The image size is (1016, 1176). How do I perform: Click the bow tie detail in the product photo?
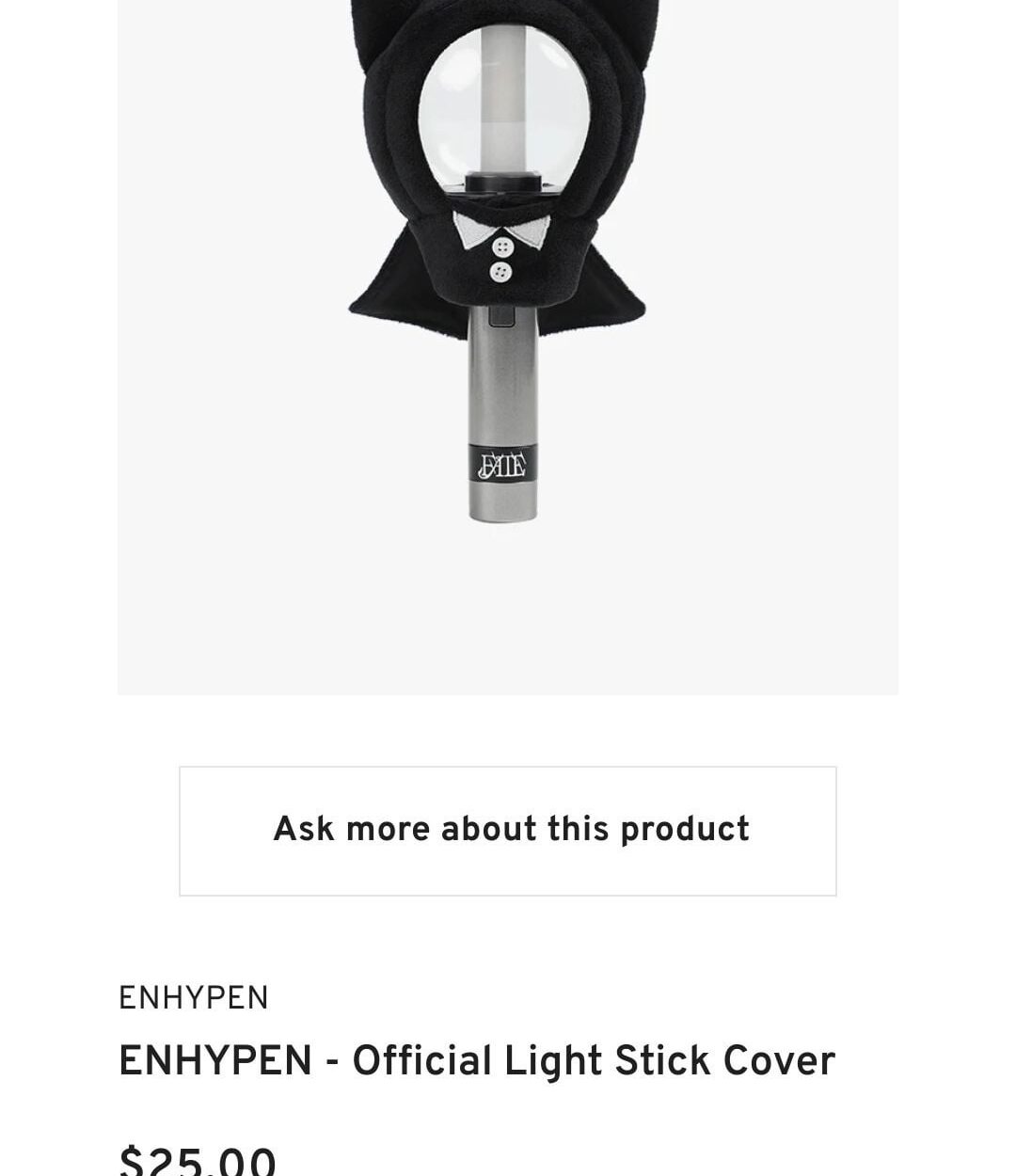503,224
